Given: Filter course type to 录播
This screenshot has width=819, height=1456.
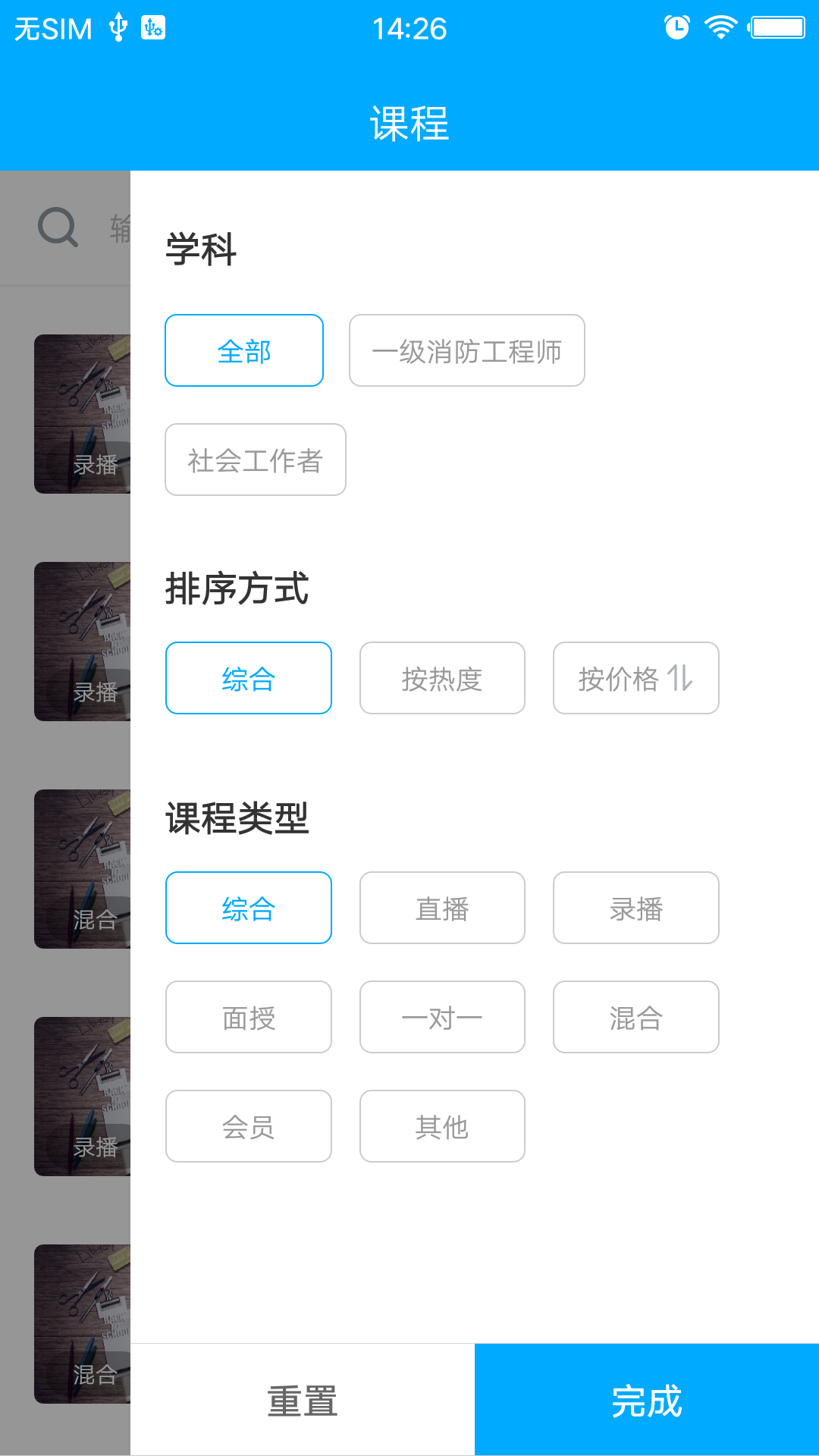Looking at the screenshot, I should pyautogui.click(x=636, y=908).
